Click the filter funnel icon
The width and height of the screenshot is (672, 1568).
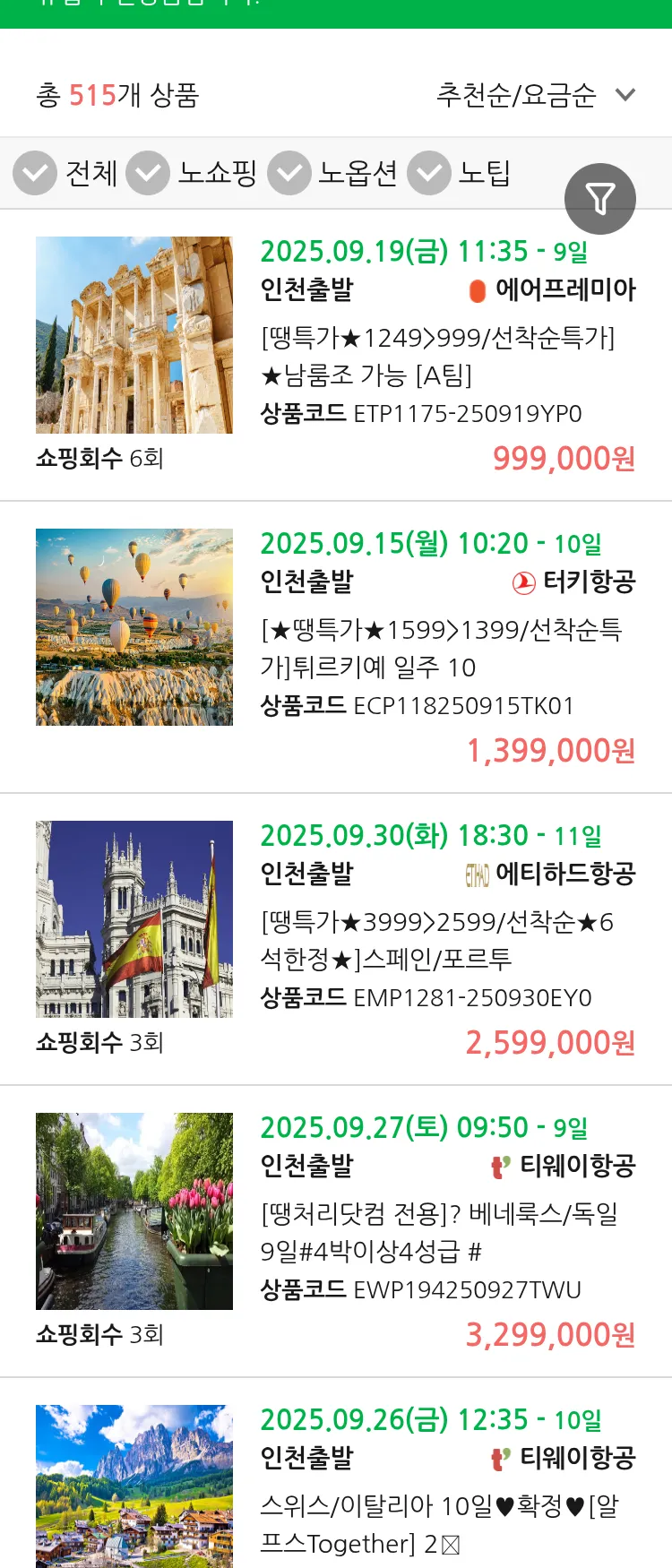(x=600, y=198)
